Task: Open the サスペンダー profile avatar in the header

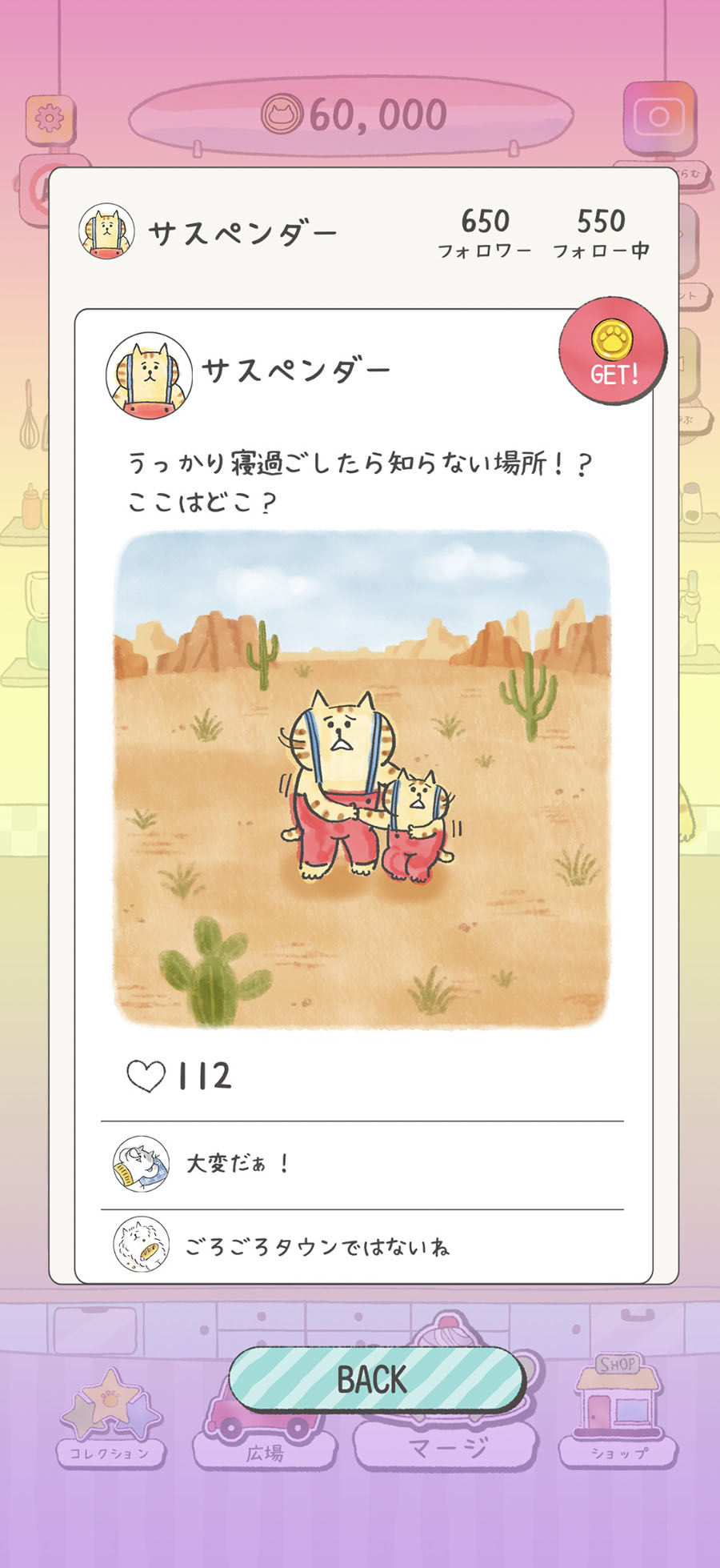Action: [x=106, y=231]
